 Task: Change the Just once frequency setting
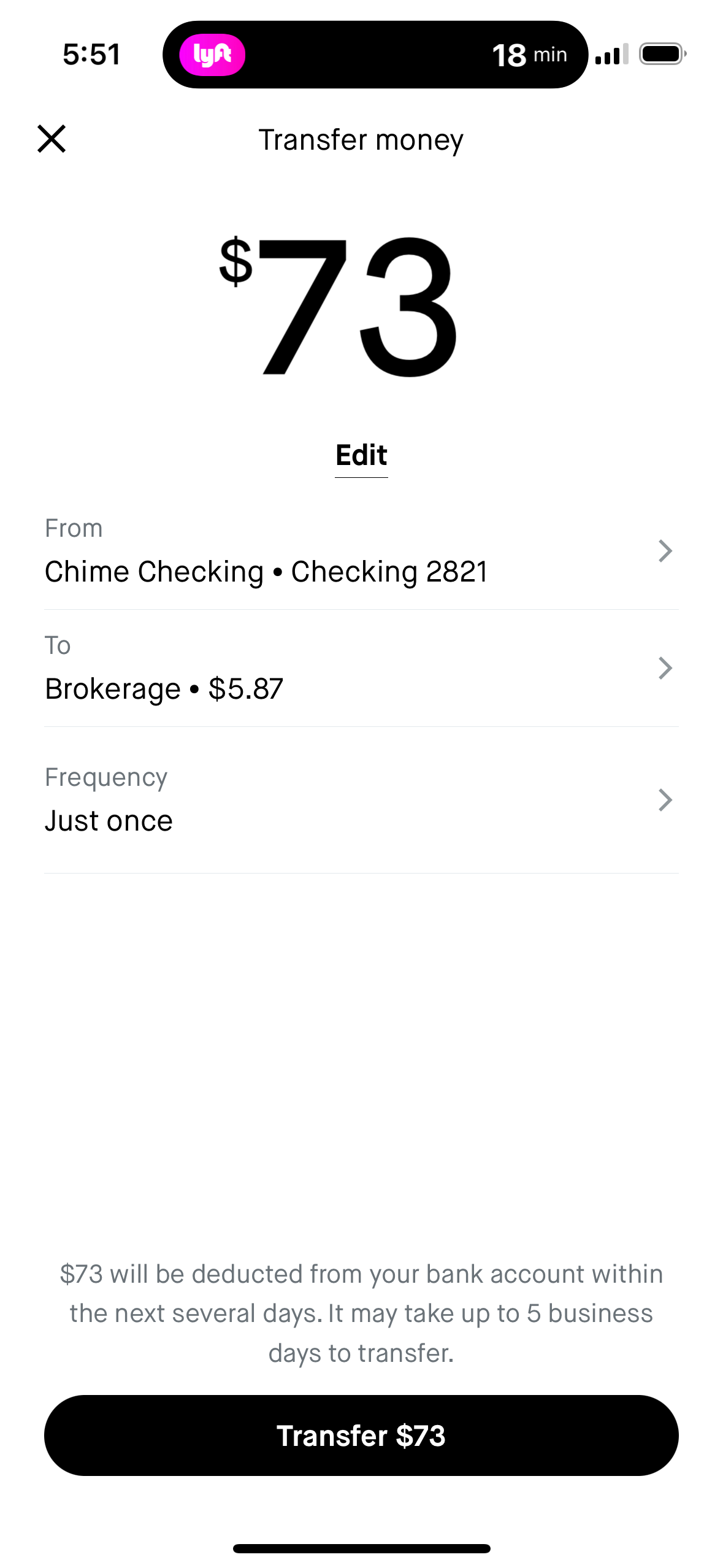tap(109, 820)
